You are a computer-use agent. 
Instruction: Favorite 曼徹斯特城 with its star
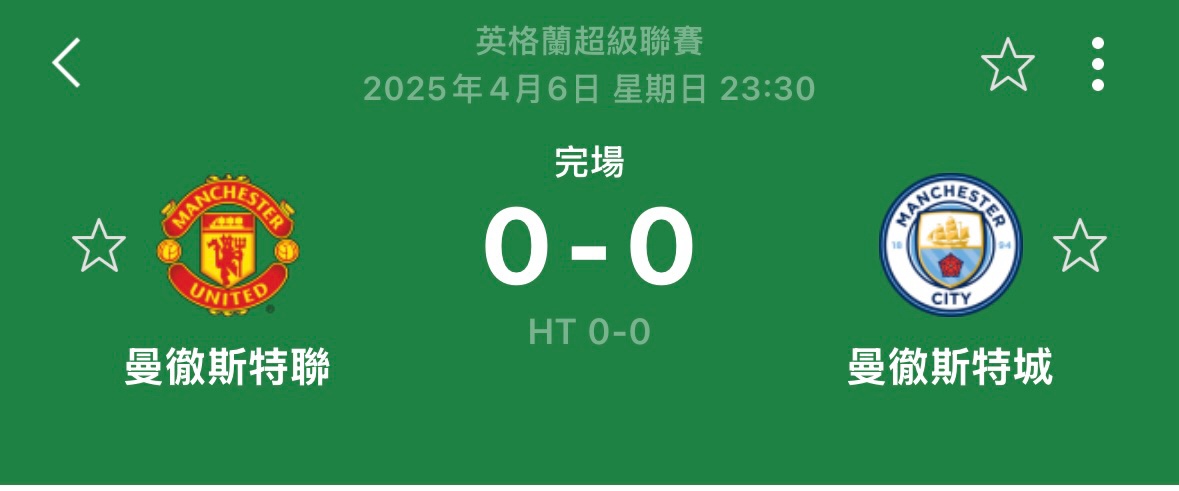pyautogui.click(x=1080, y=245)
